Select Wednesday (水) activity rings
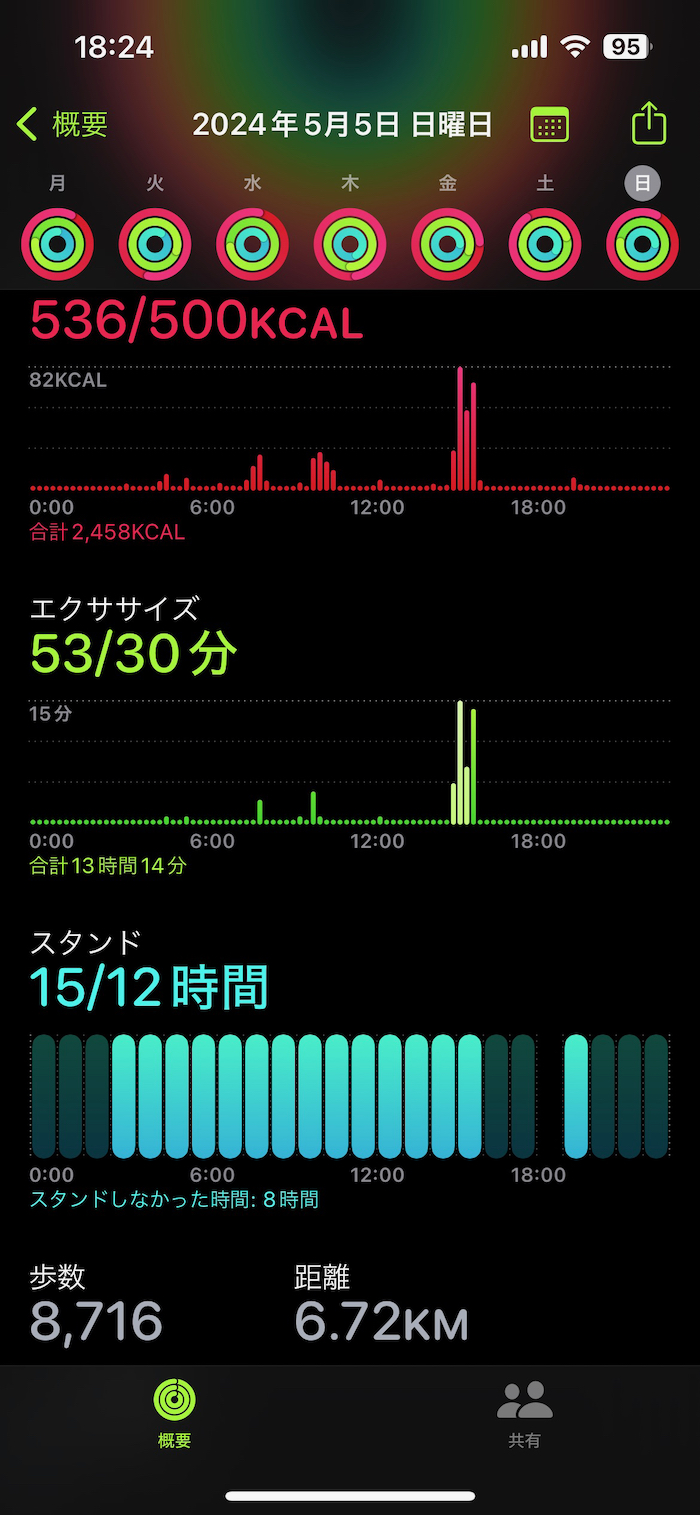Viewport: 700px width, 1515px height. pos(252,244)
